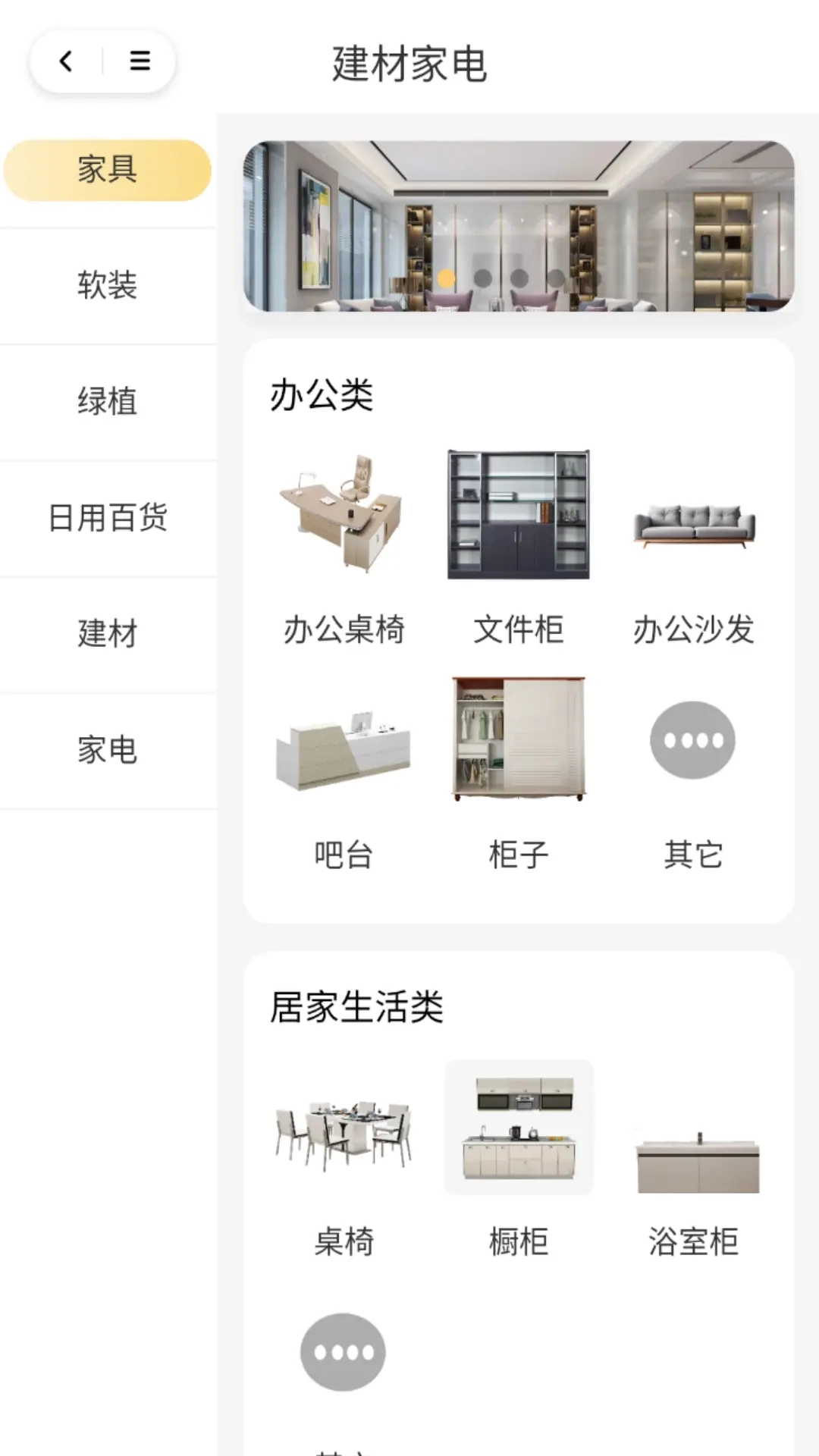The image size is (819, 1456).
Task: Open the 家具 category in the sidebar
Action: (107, 170)
